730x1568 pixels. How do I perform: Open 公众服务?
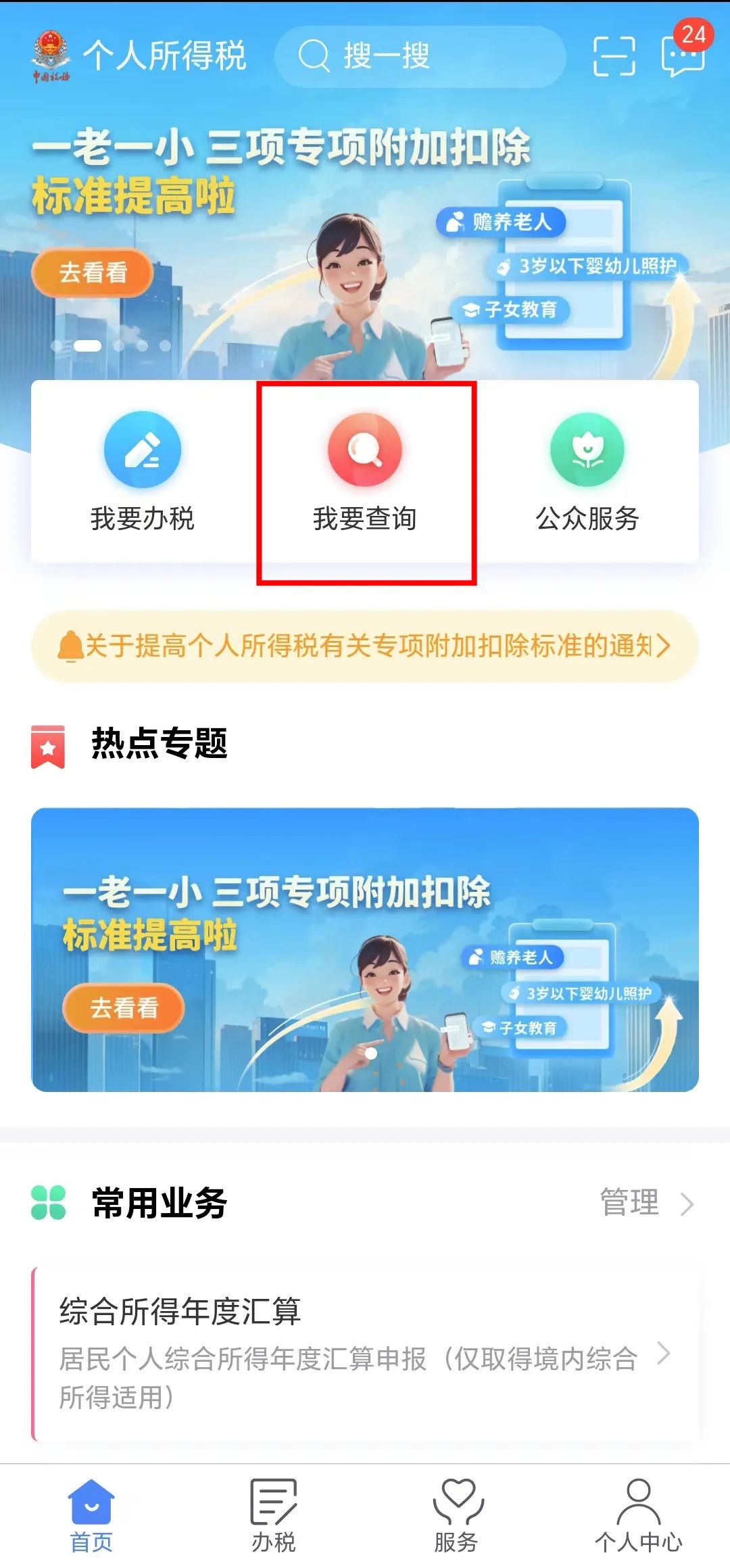(587, 471)
